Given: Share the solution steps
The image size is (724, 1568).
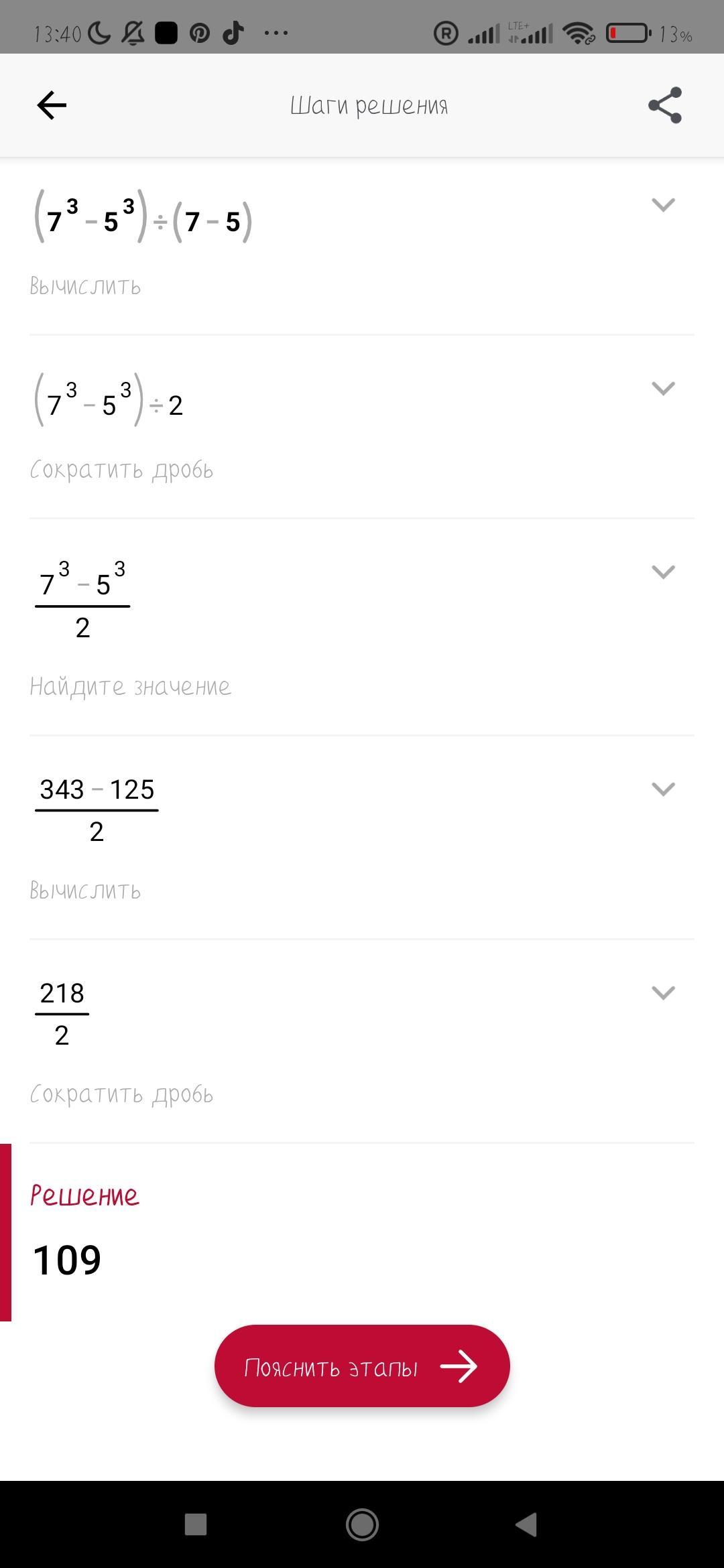Looking at the screenshot, I should (x=664, y=105).
